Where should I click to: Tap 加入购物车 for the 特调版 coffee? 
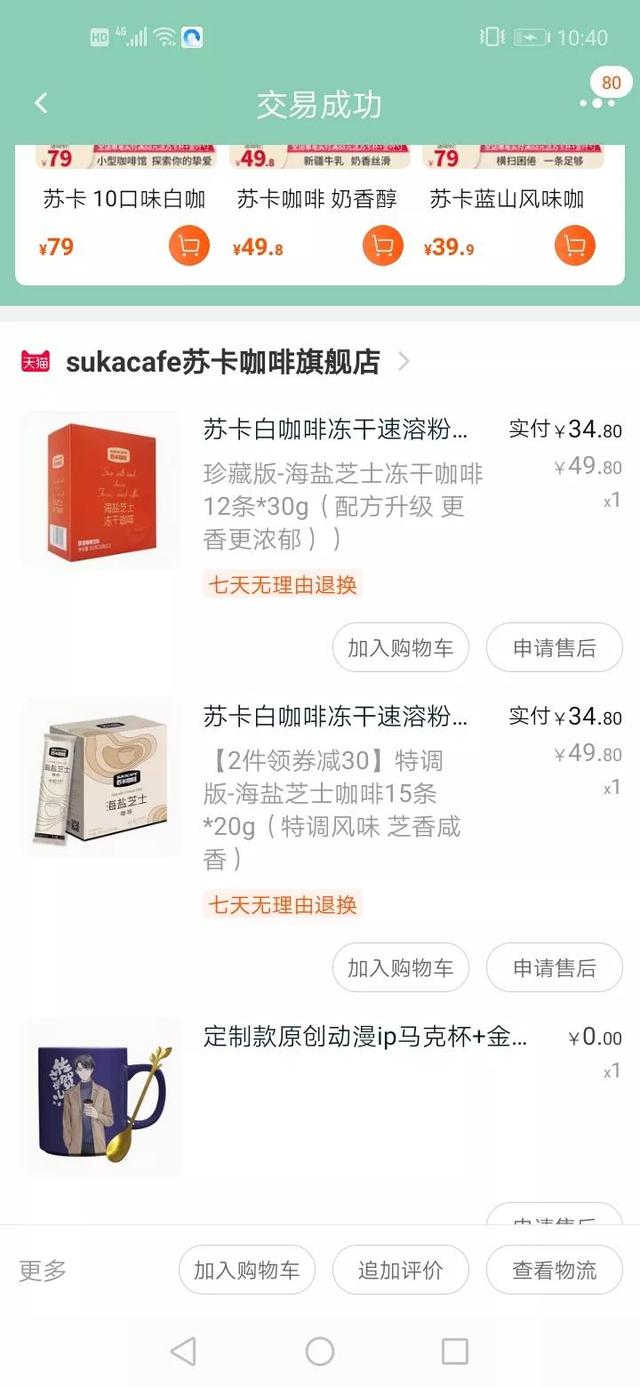[400, 968]
